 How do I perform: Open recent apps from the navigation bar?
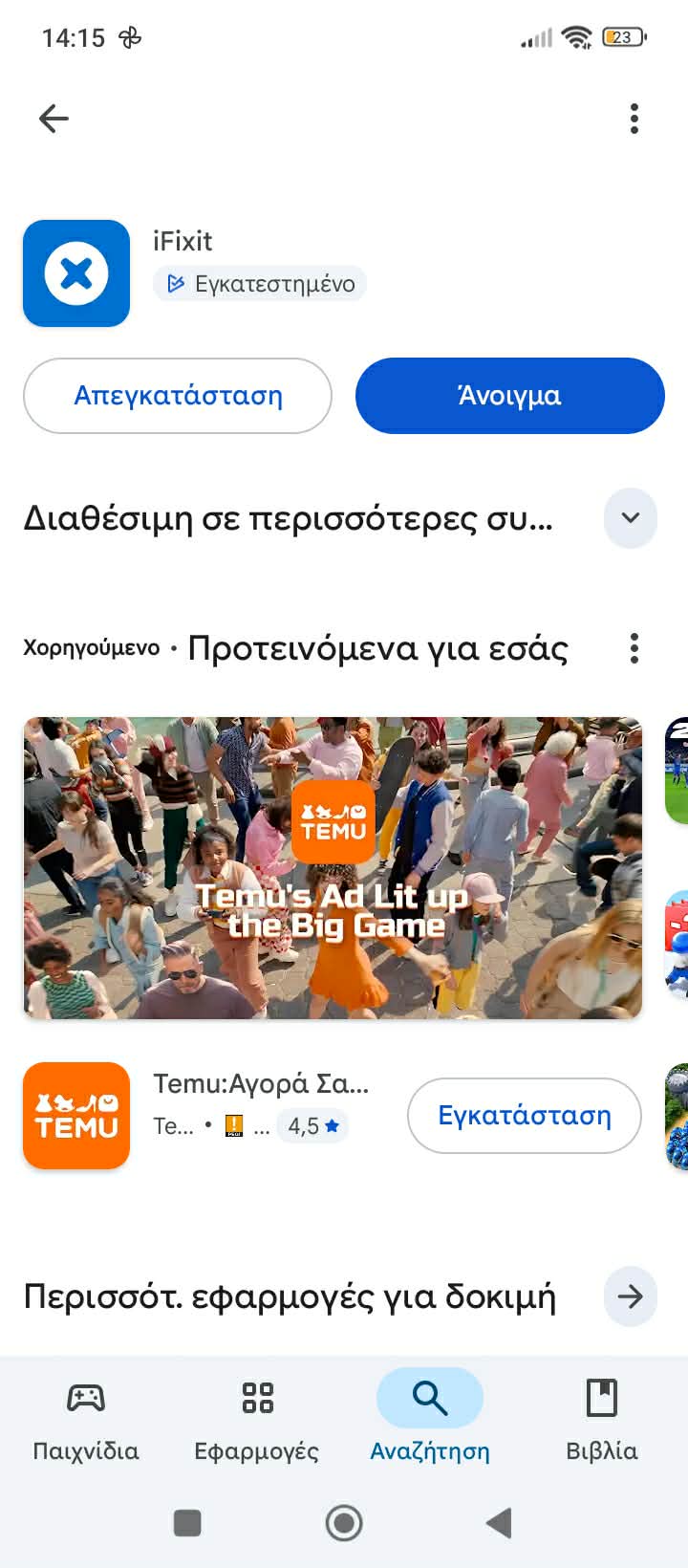(x=187, y=1523)
